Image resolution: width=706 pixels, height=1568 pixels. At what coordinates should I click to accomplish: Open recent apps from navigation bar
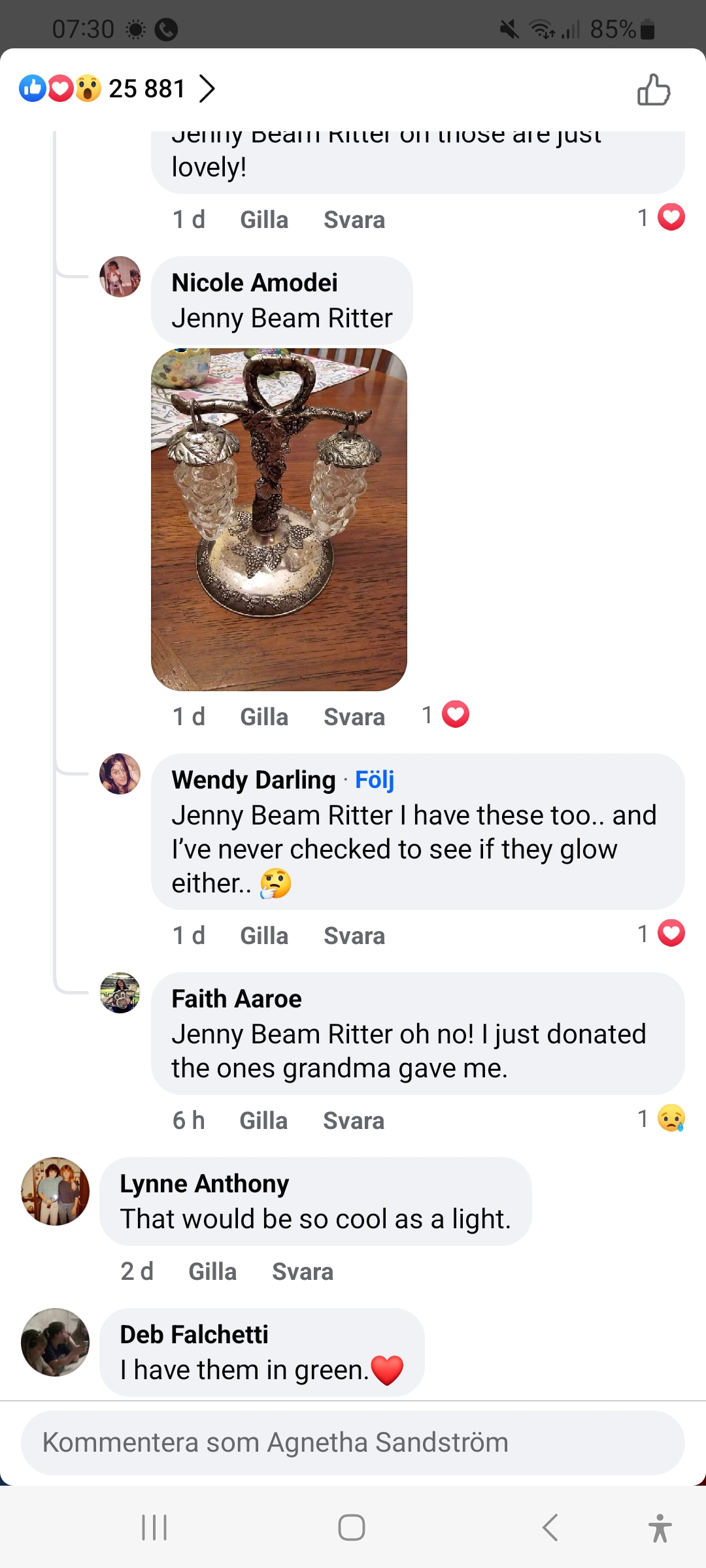(155, 1527)
